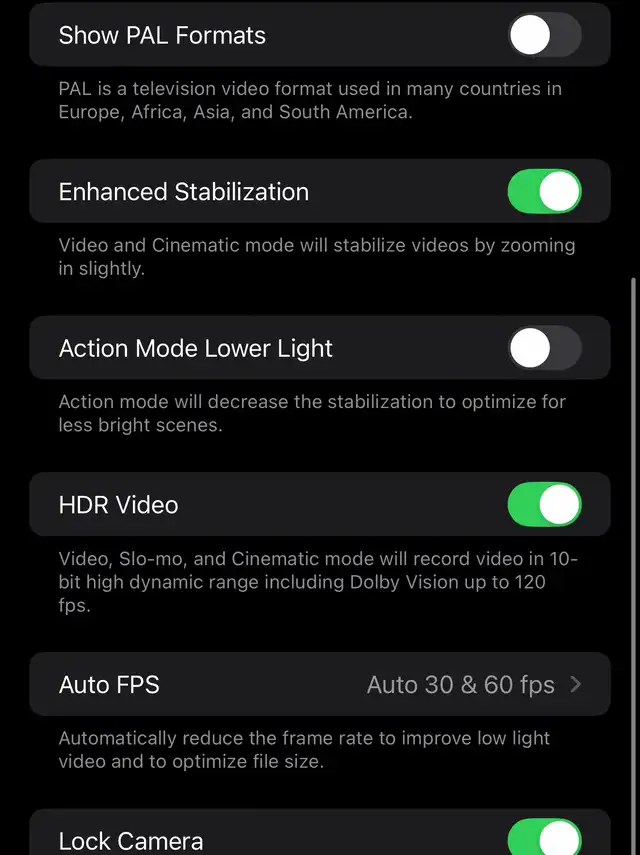Enable the Show PAL Formats switch
640x855 pixels.
click(544, 36)
